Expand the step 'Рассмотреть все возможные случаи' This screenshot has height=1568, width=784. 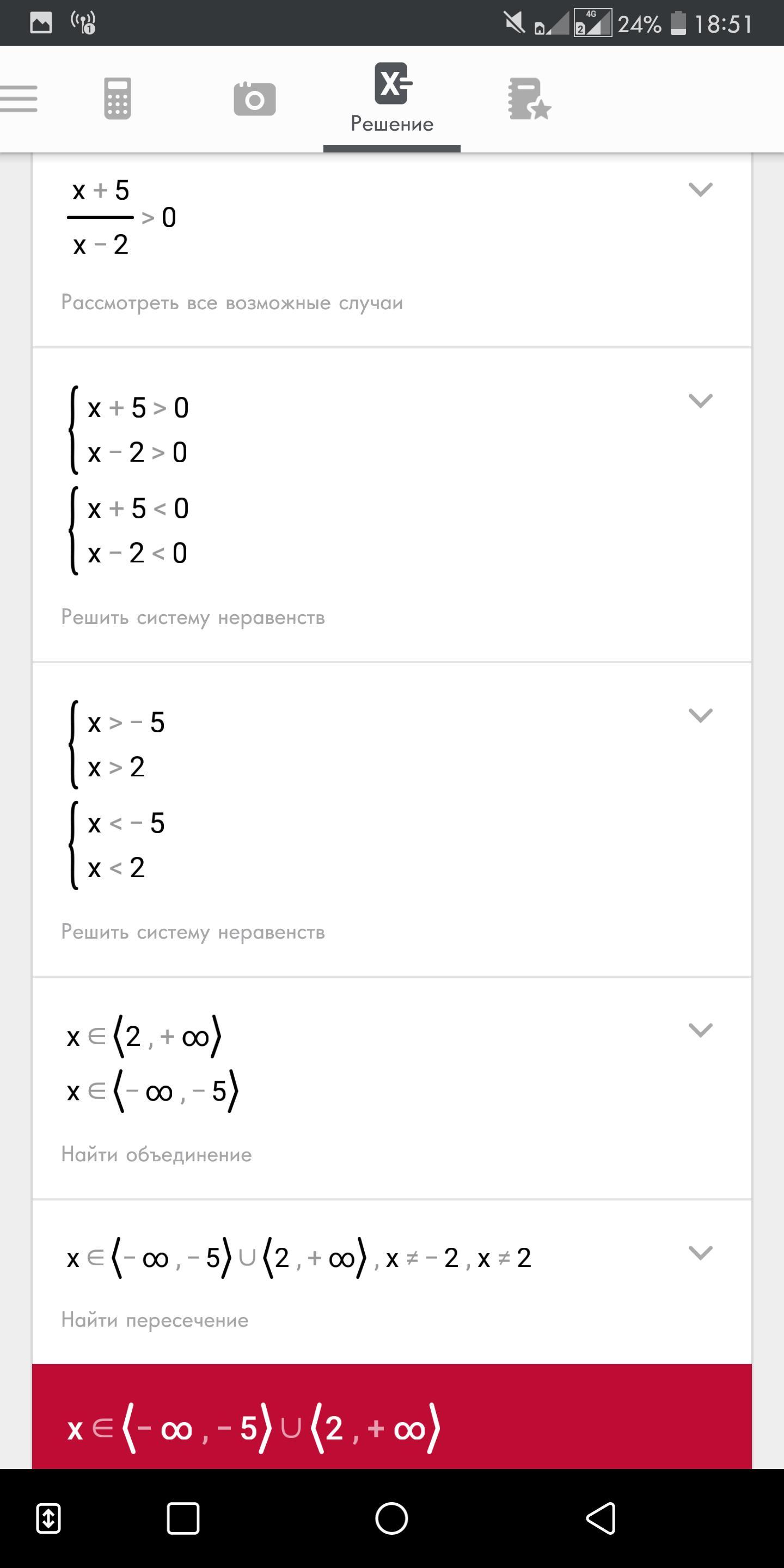[x=700, y=189]
